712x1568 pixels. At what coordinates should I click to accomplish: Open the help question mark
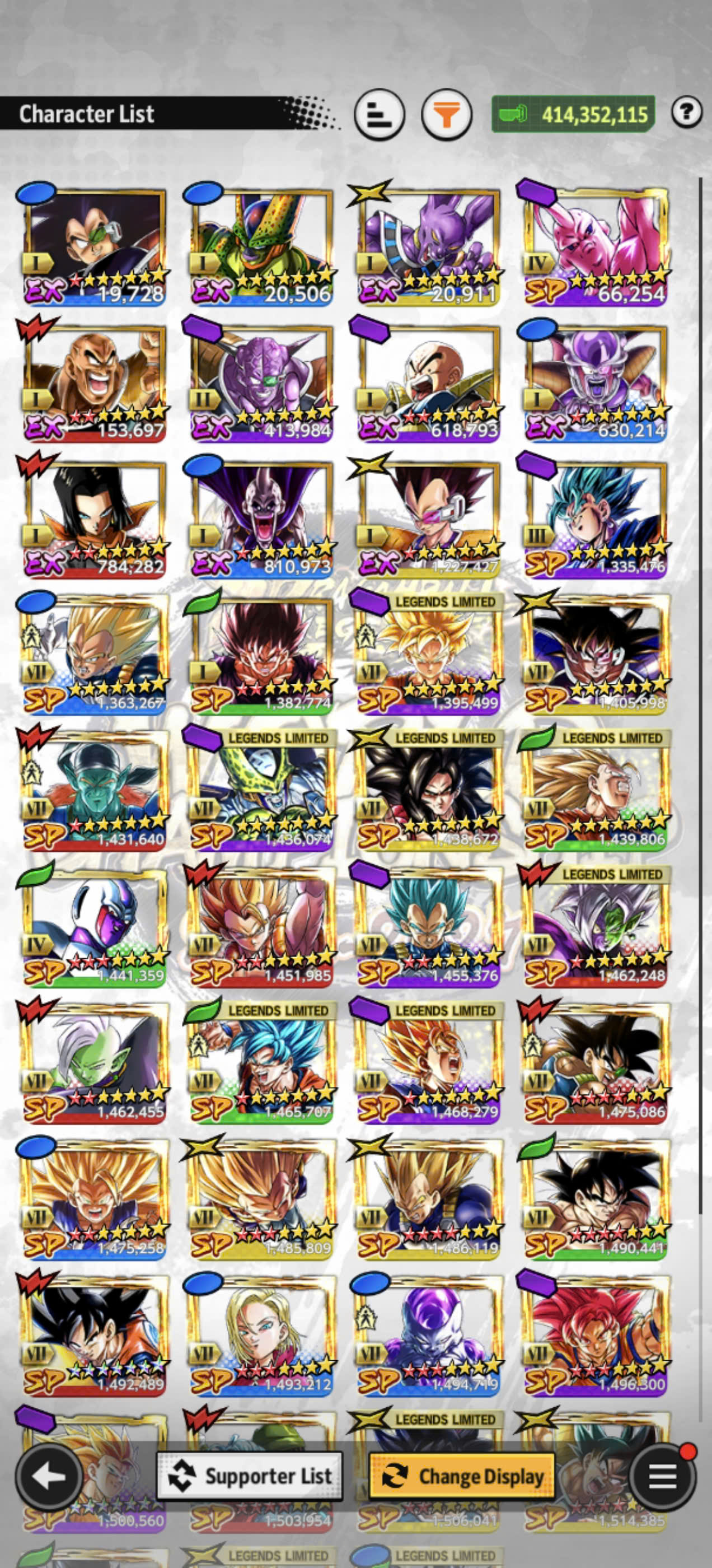686,112
